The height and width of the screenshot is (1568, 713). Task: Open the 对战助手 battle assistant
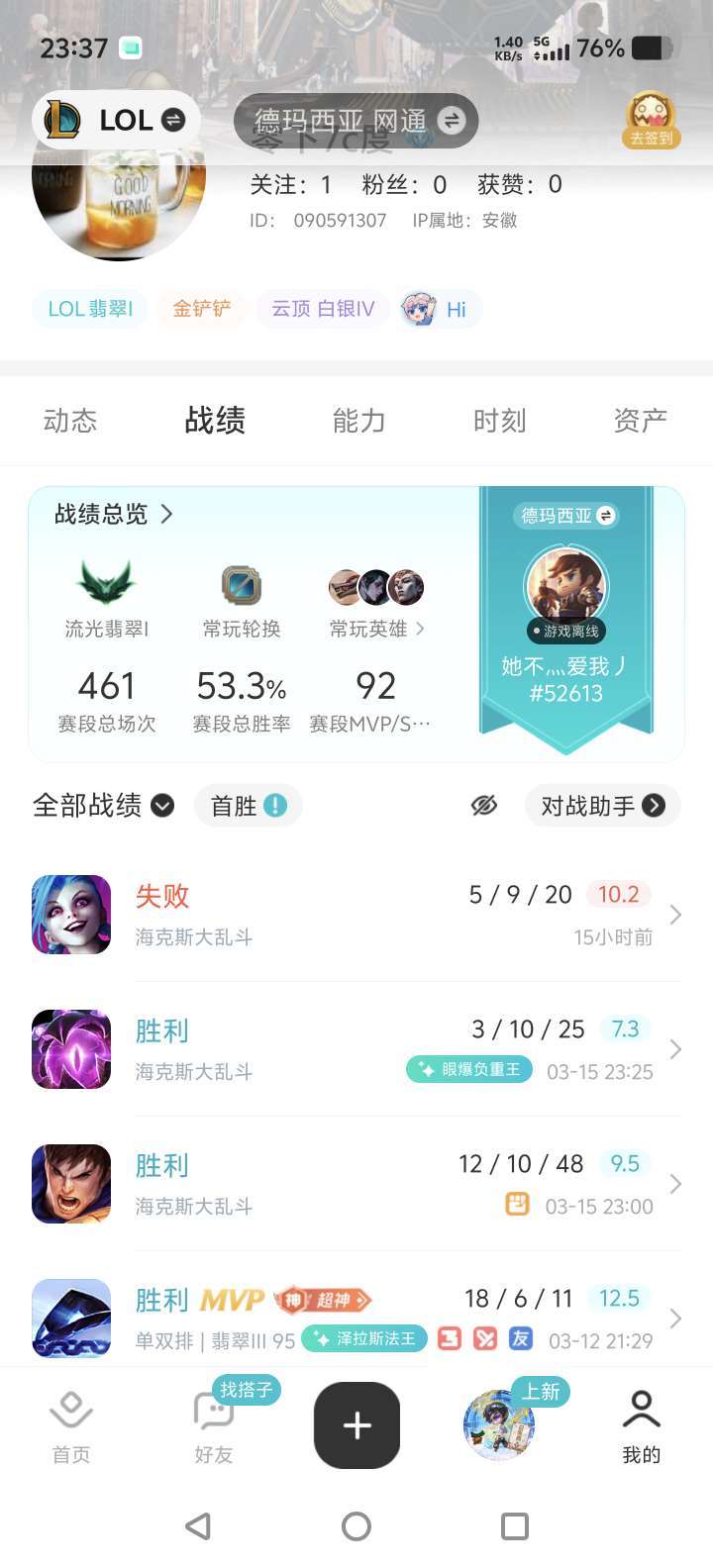(602, 805)
